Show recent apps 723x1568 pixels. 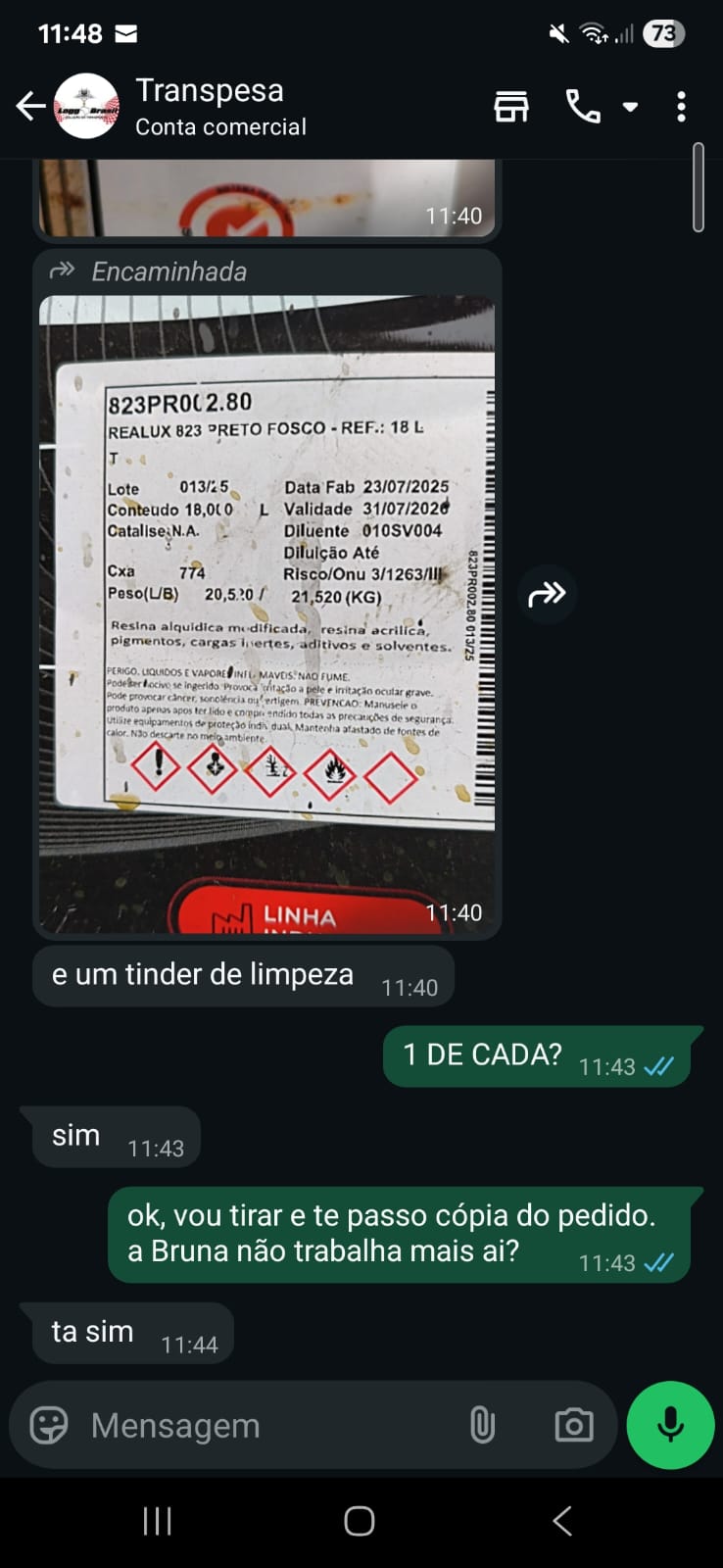[157, 1521]
